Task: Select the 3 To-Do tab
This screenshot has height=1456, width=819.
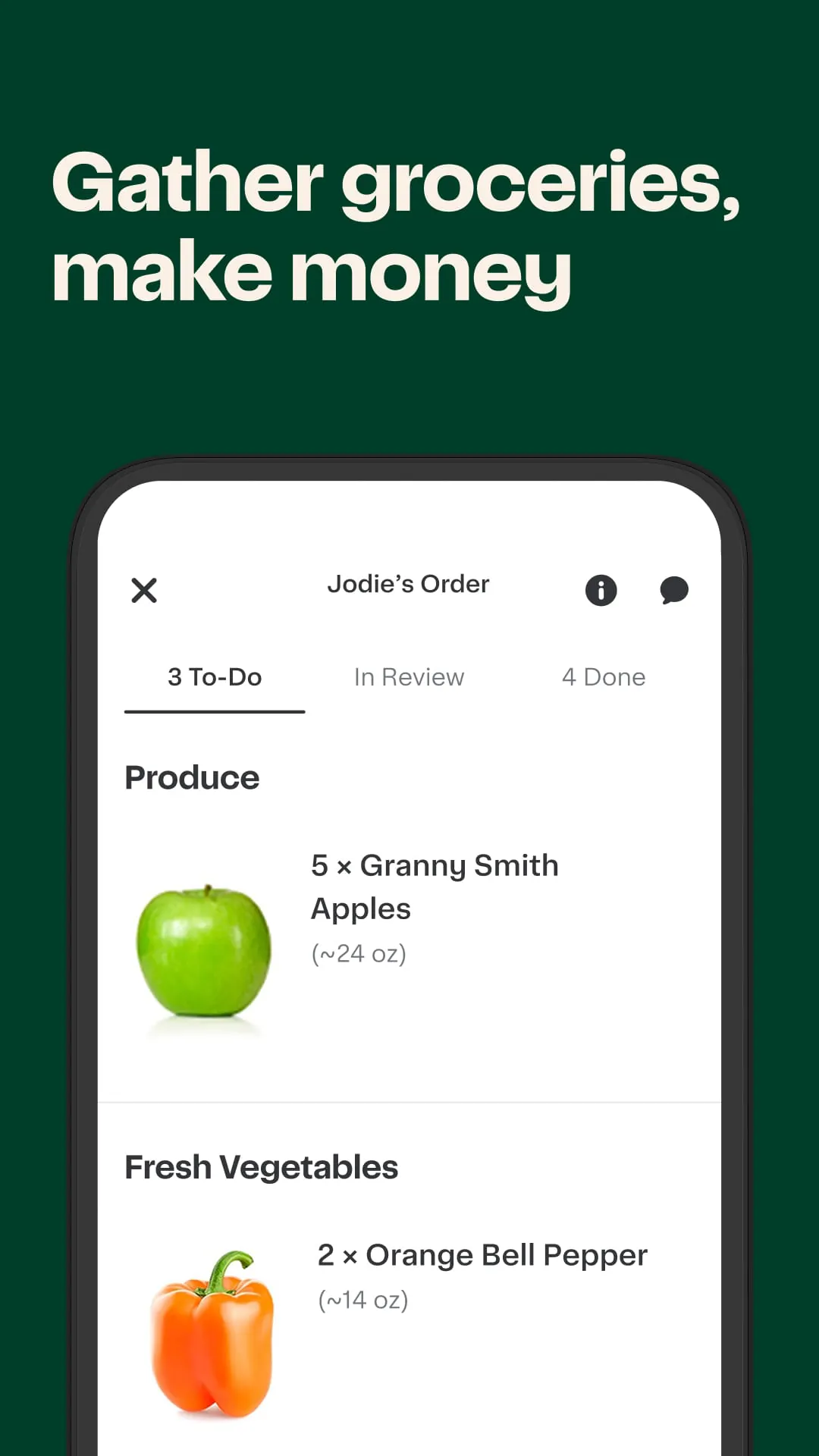Action: [x=215, y=677]
